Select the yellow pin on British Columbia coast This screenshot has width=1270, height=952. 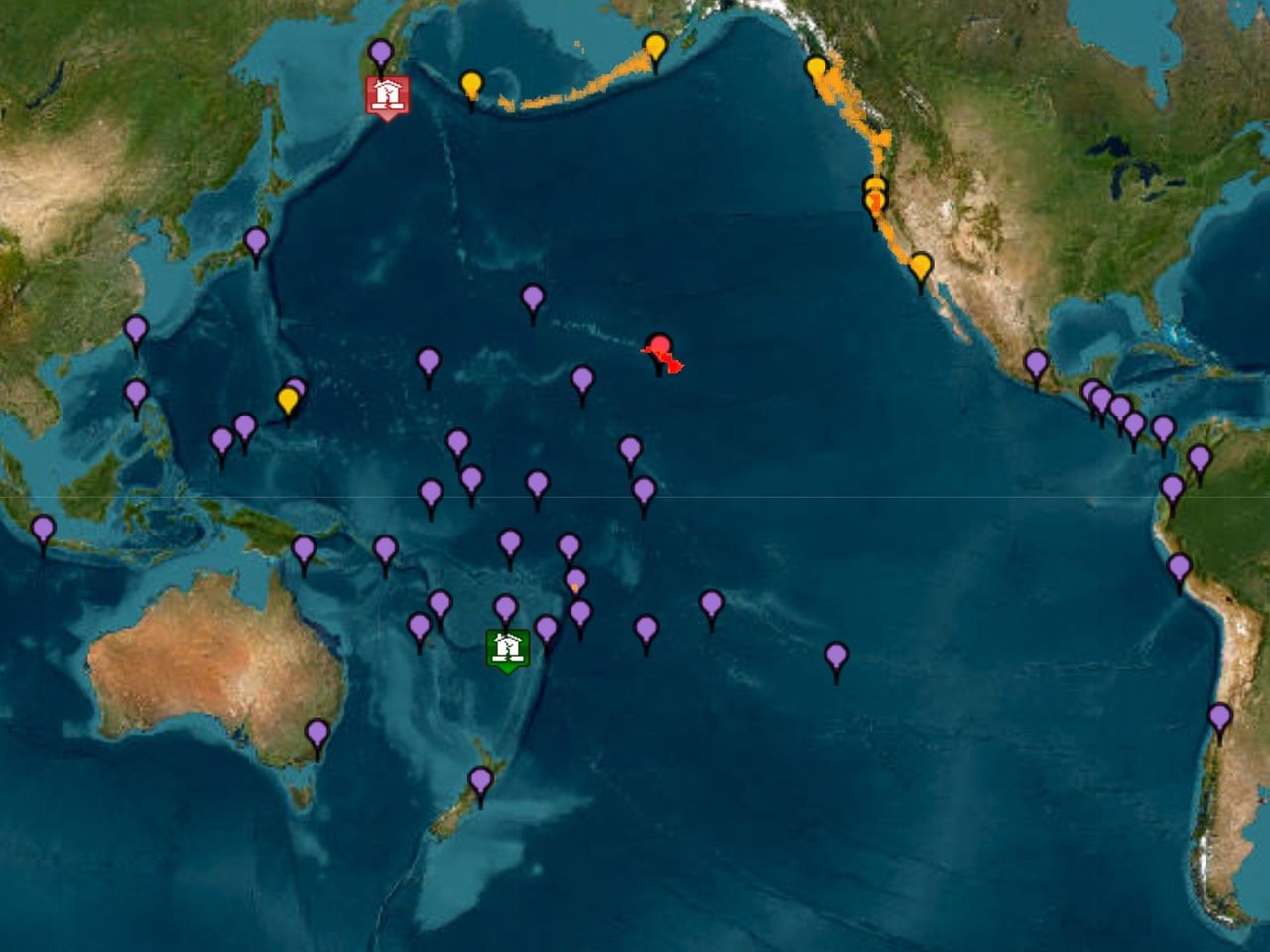pos(817,69)
